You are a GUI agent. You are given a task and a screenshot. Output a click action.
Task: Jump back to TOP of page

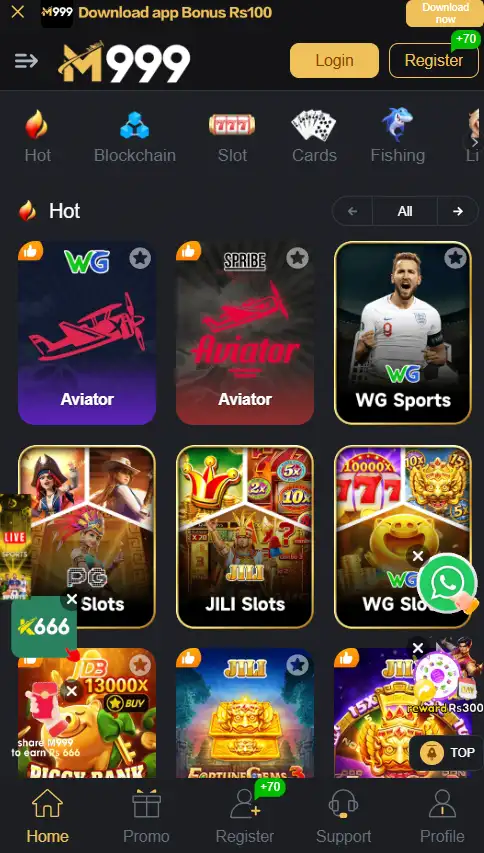(444, 753)
